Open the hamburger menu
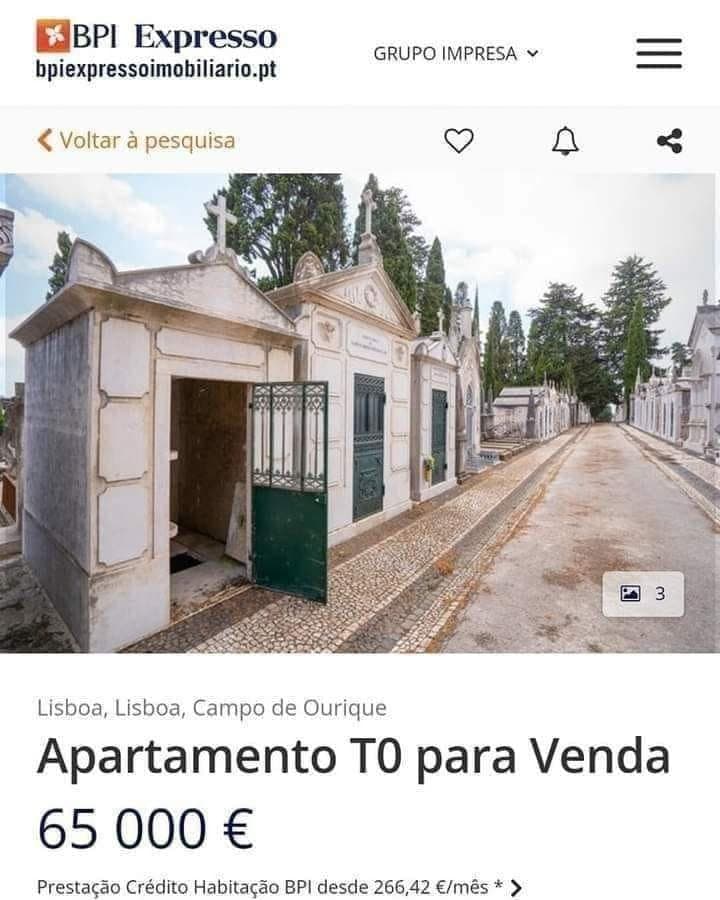This screenshot has height=900, width=720. [658, 53]
